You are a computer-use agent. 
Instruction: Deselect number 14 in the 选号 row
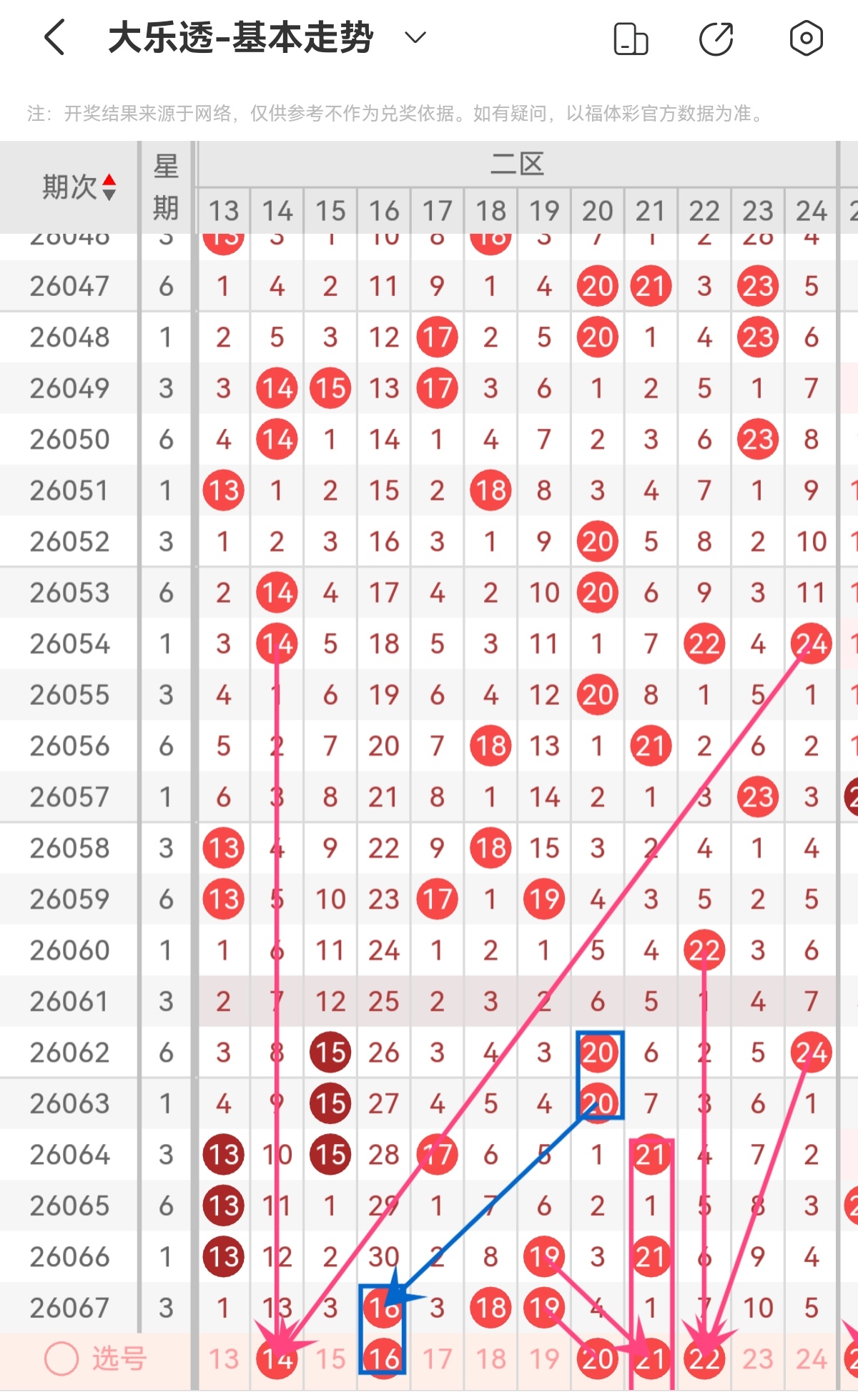(x=277, y=1359)
